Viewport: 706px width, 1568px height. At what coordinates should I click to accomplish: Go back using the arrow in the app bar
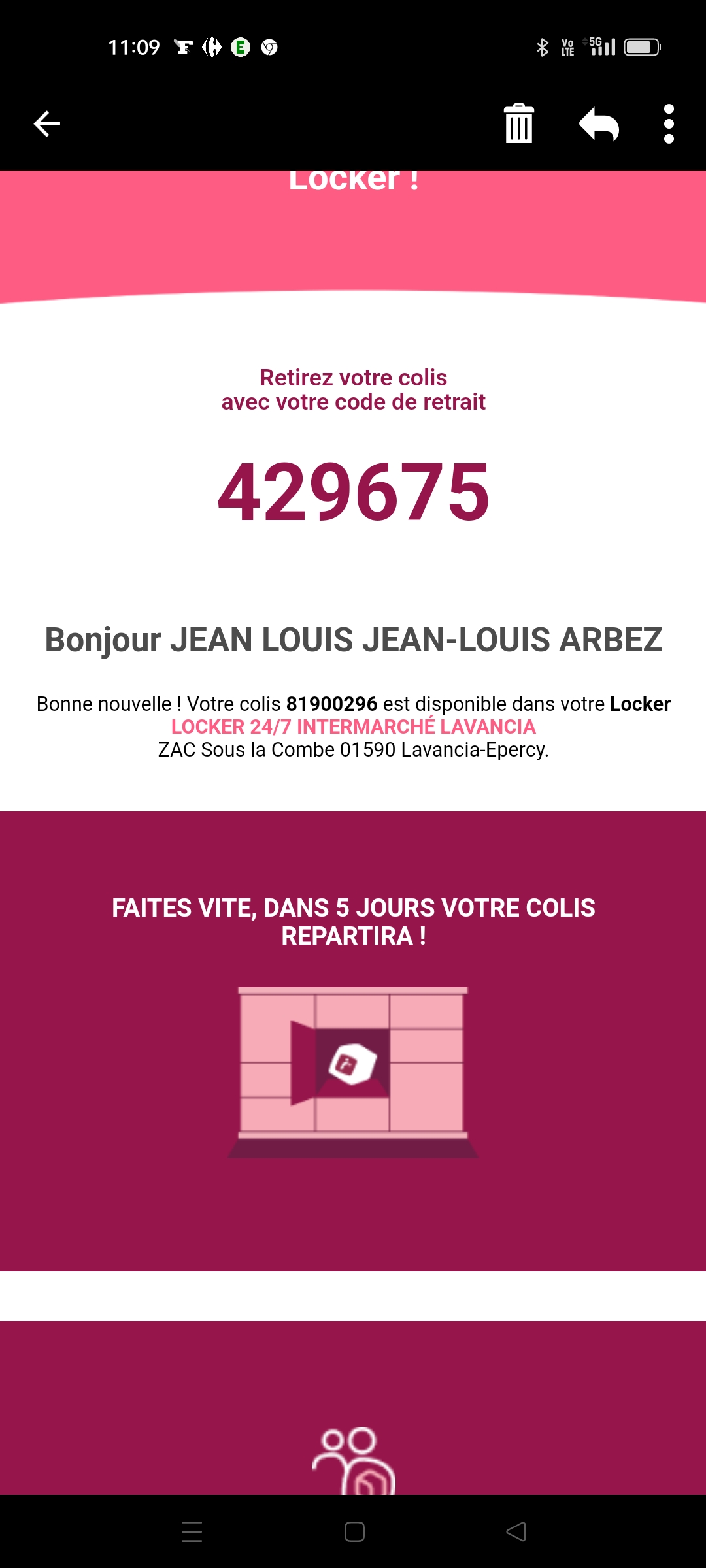[x=47, y=123]
